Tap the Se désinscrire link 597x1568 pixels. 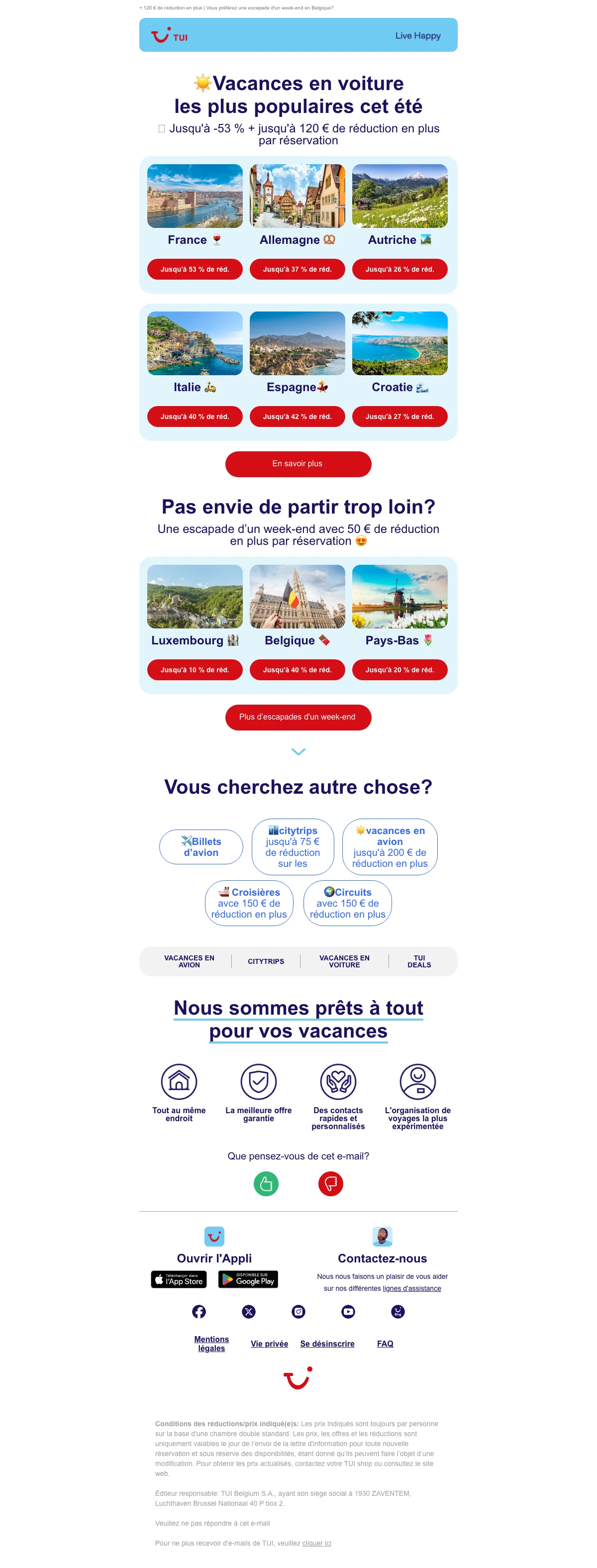pyautogui.click(x=327, y=1344)
